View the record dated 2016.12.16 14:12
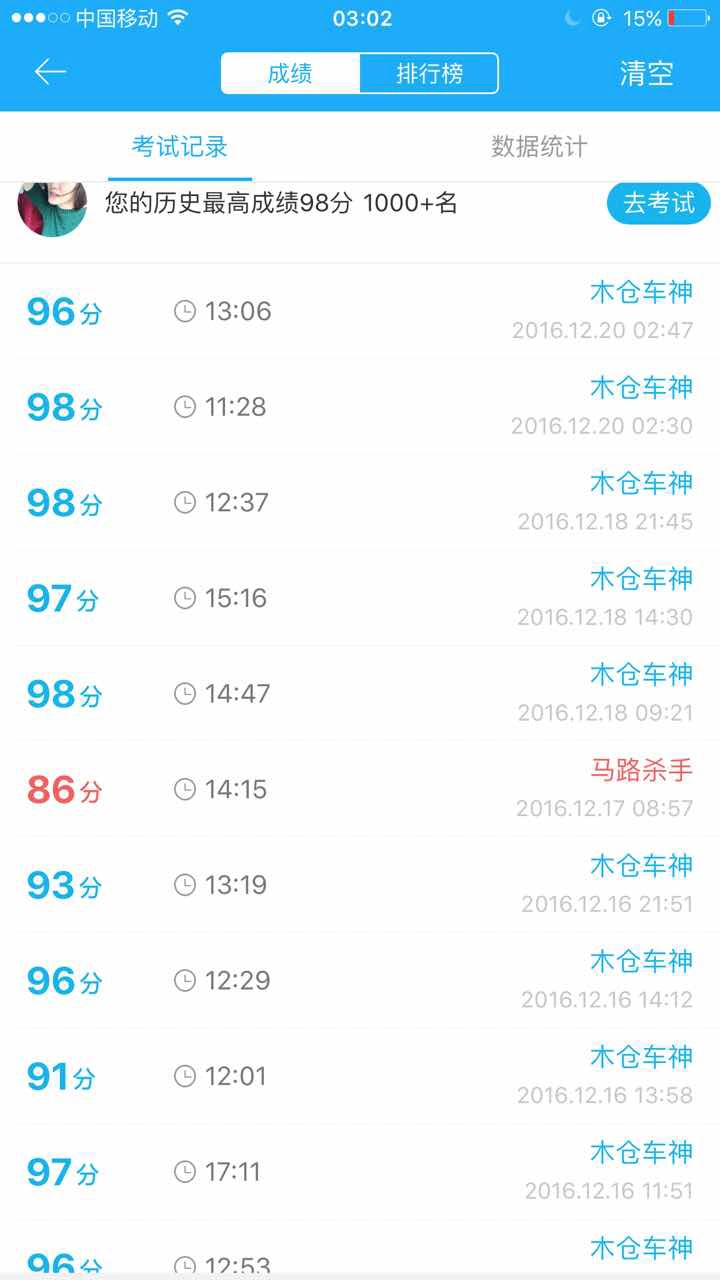 tap(360, 981)
